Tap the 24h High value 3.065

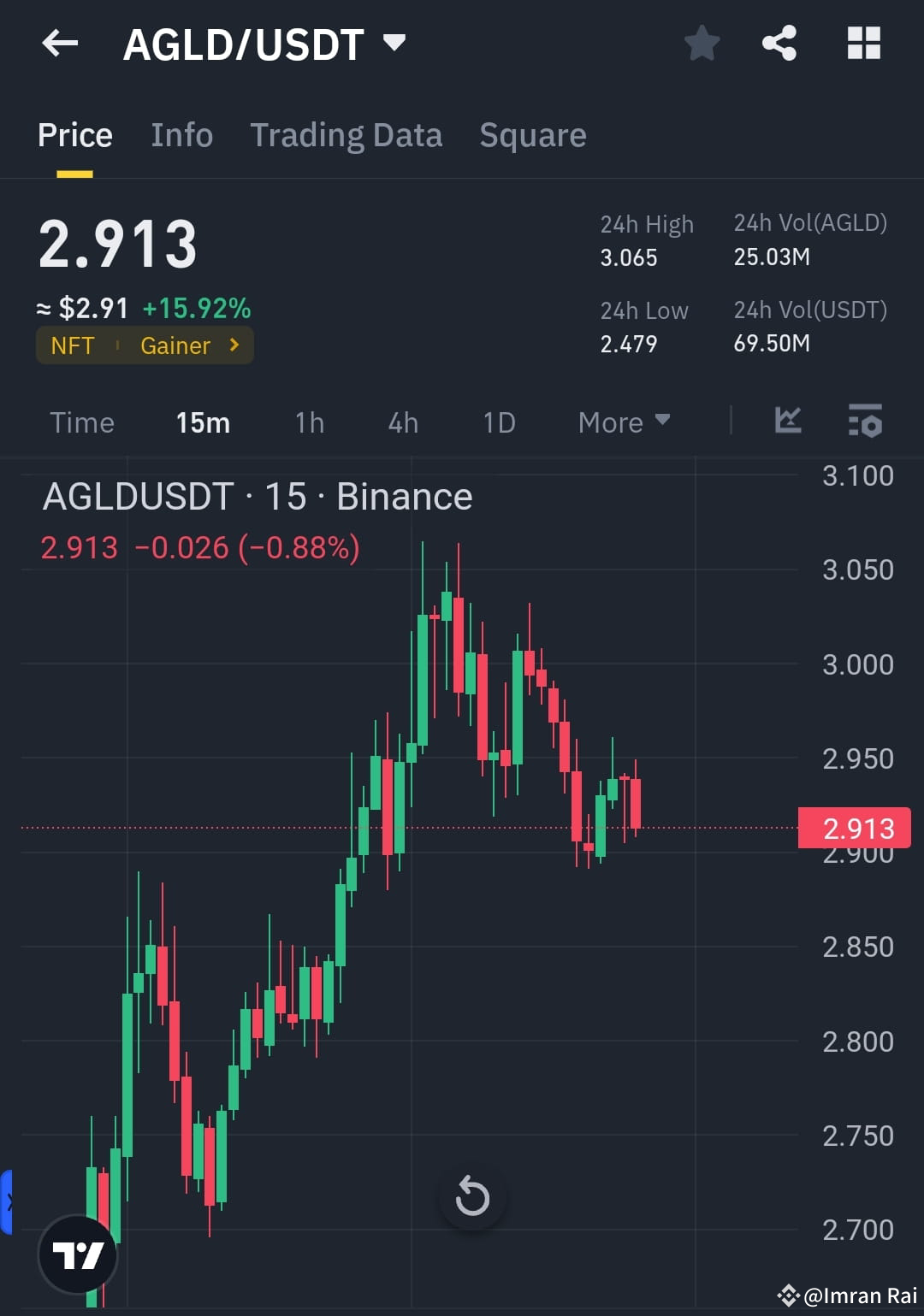[628, 257]
